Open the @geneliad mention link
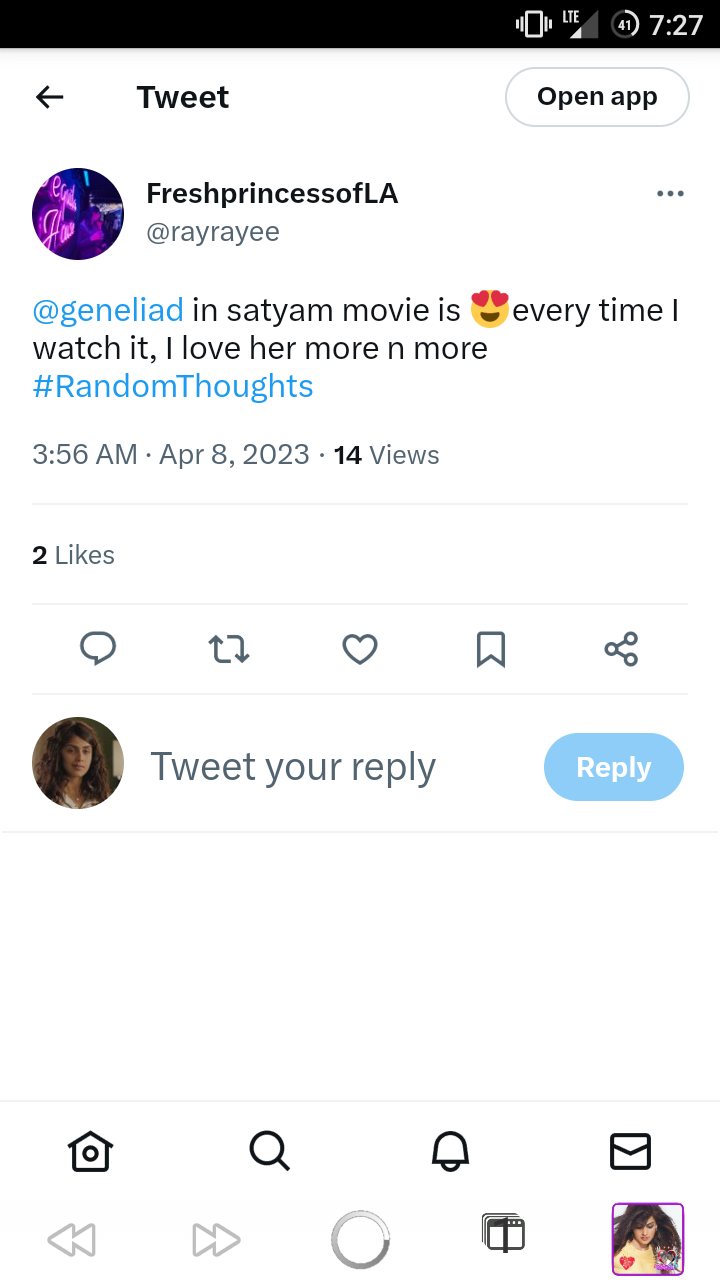 [x=108, y=311]
